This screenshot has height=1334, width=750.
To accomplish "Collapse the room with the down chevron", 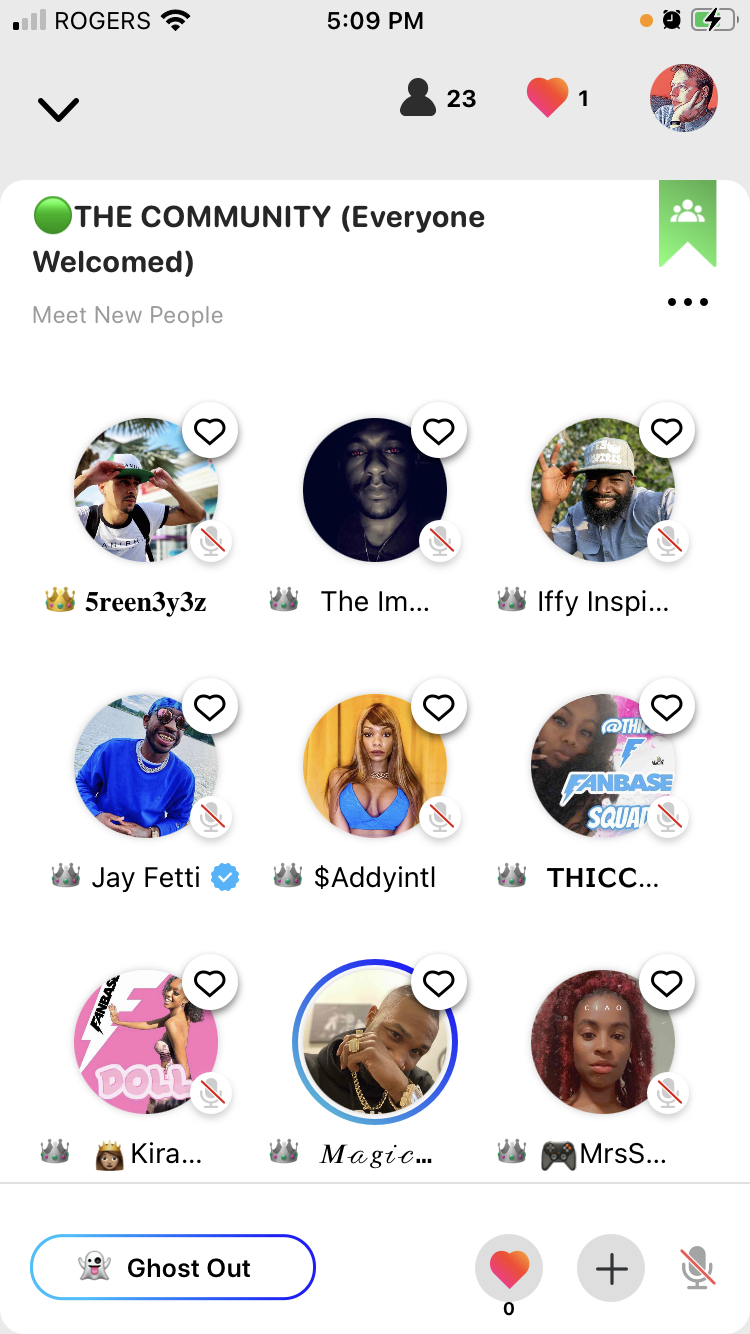I will pyautogui.click(x=58, y=108).
